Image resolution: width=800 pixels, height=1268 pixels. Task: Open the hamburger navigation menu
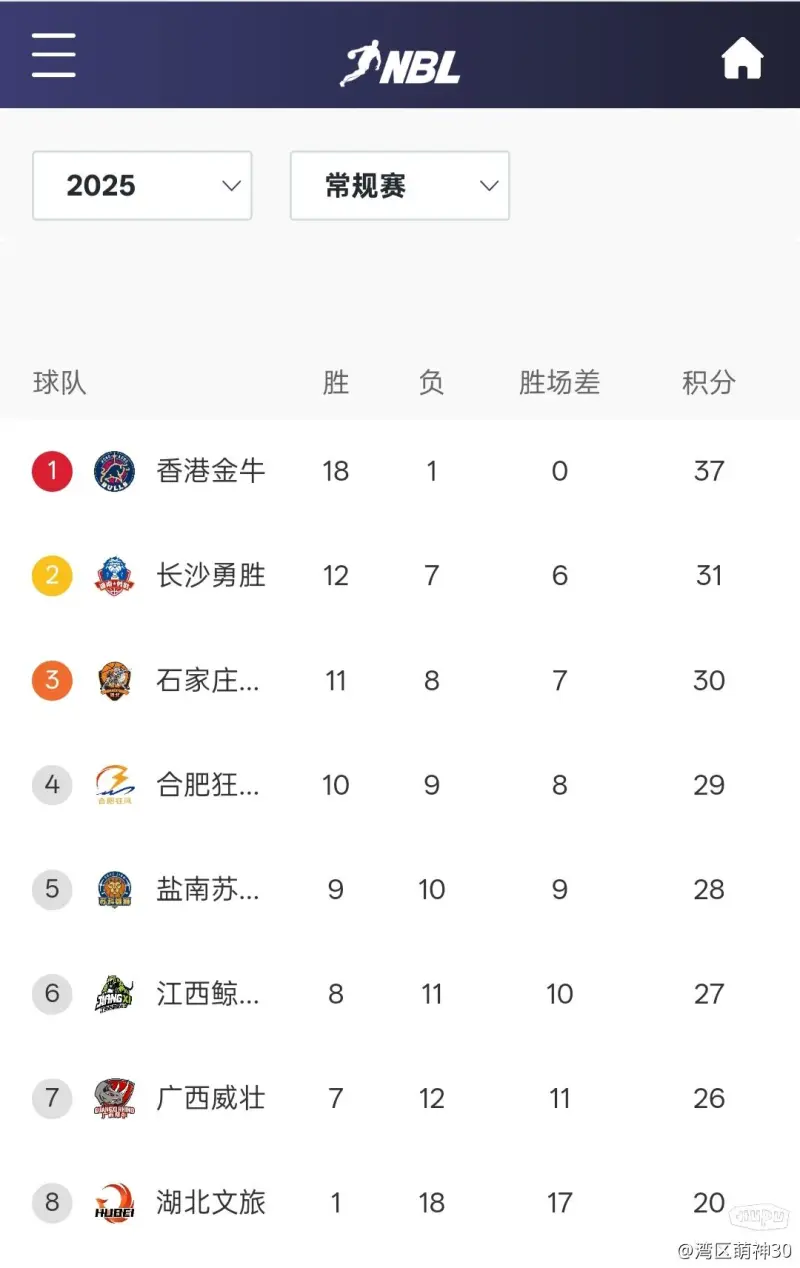(52, 57)
